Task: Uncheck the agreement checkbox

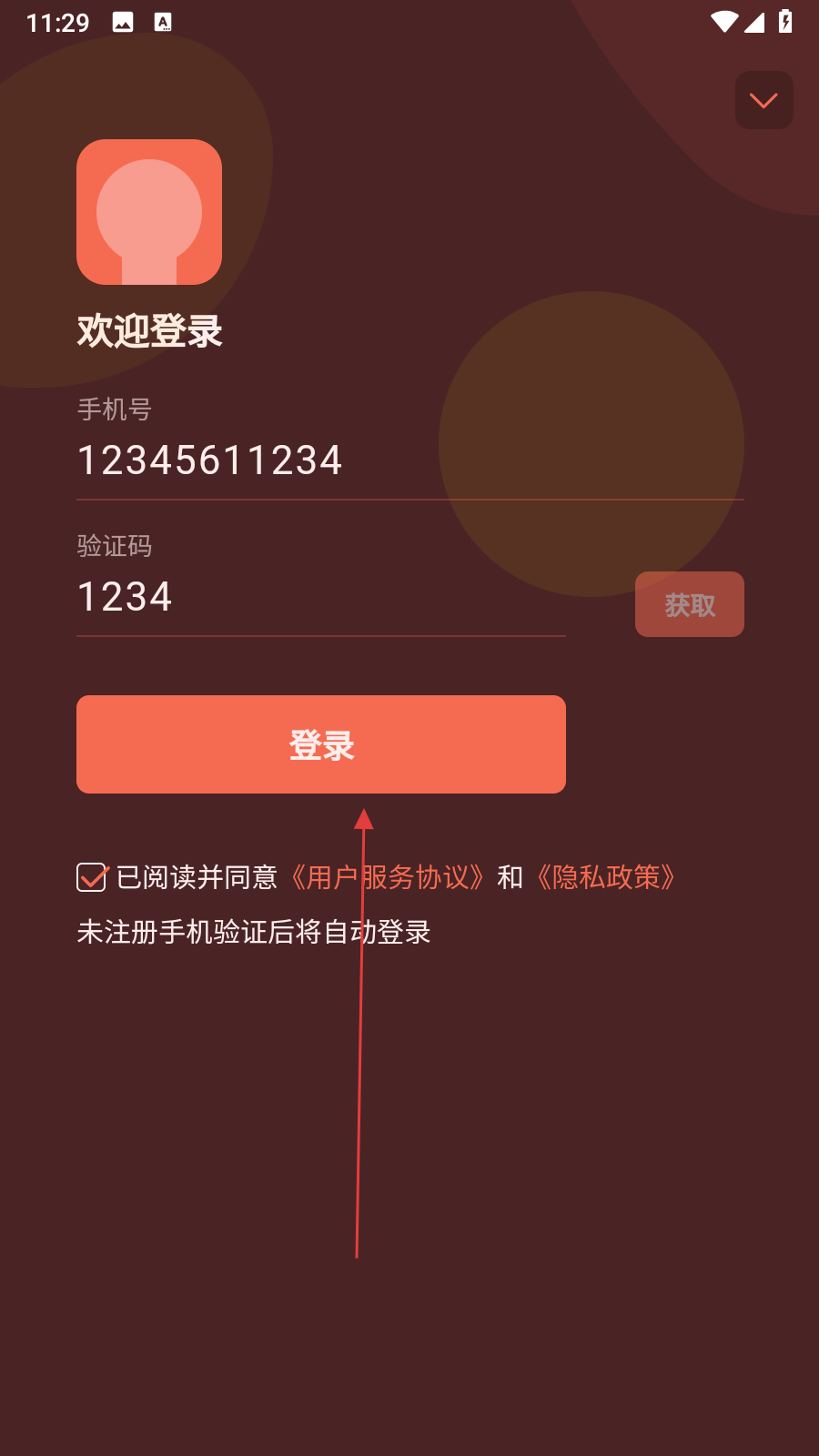Action: (x=92, y=877)
